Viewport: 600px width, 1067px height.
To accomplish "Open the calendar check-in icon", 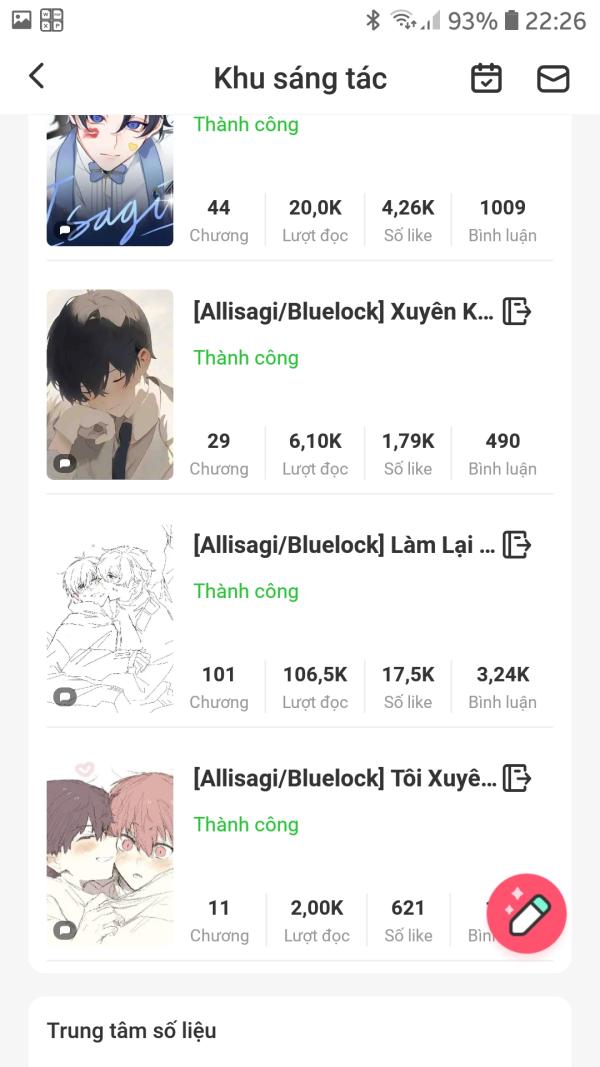I will [x=487, y=78].
